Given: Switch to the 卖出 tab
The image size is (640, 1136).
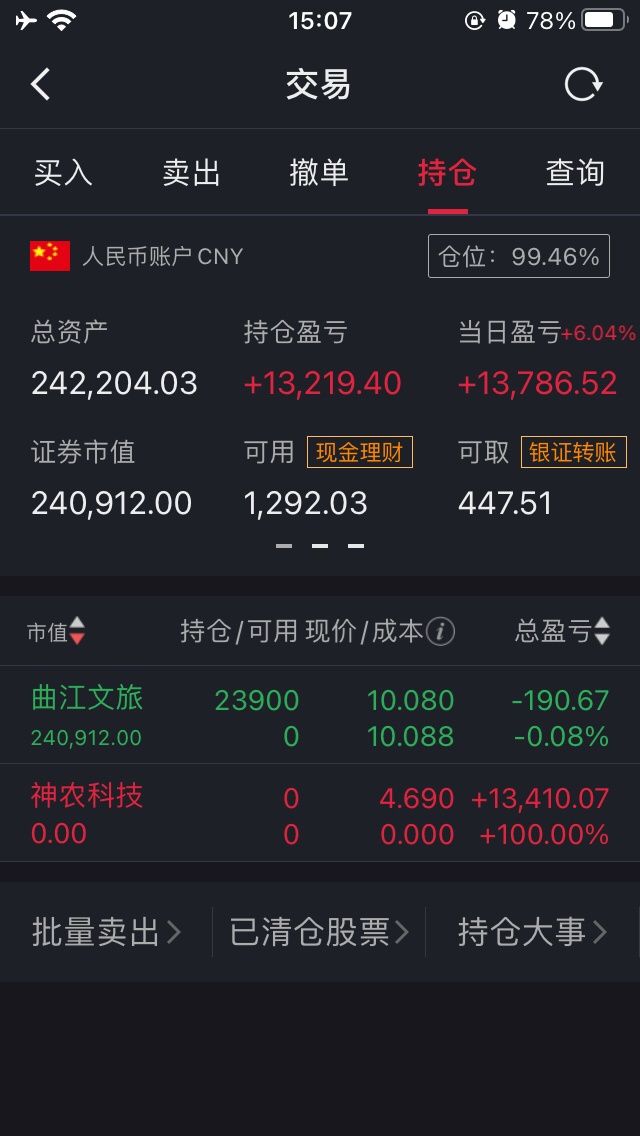Looking at the screenshot, I should click(x=191, y=173).
